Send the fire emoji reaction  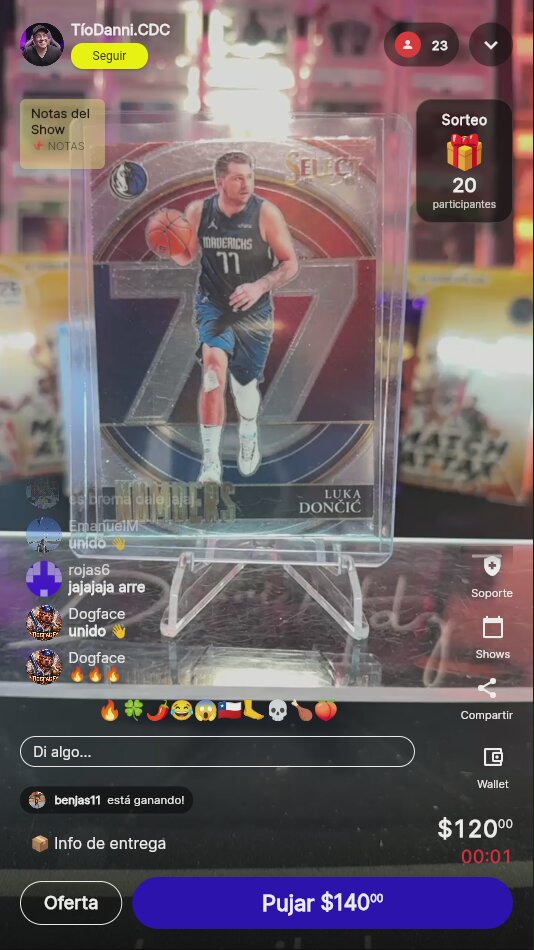pos(110,710)
